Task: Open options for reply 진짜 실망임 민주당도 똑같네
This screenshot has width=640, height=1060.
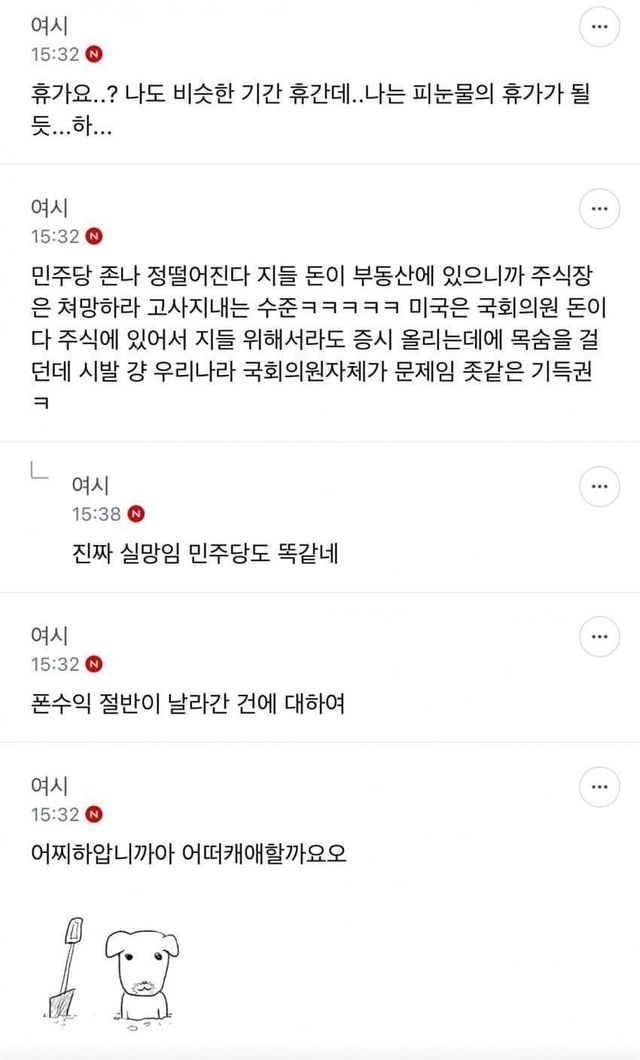Action: coord(599,486)
